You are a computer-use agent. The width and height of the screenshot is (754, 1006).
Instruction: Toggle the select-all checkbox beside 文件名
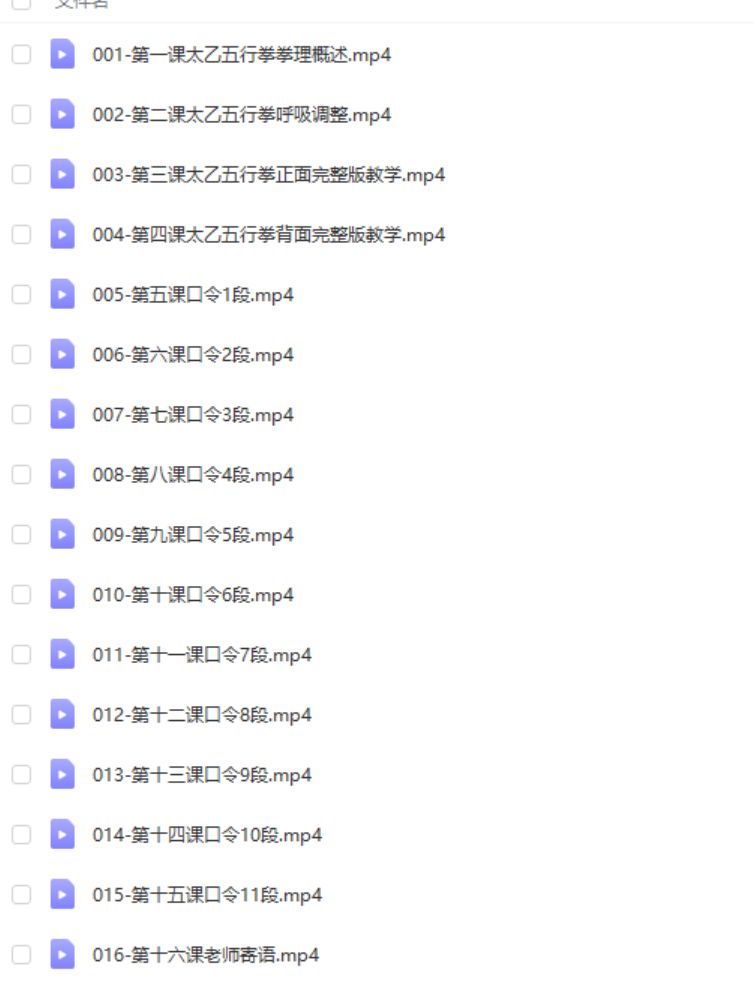[21, 3]
